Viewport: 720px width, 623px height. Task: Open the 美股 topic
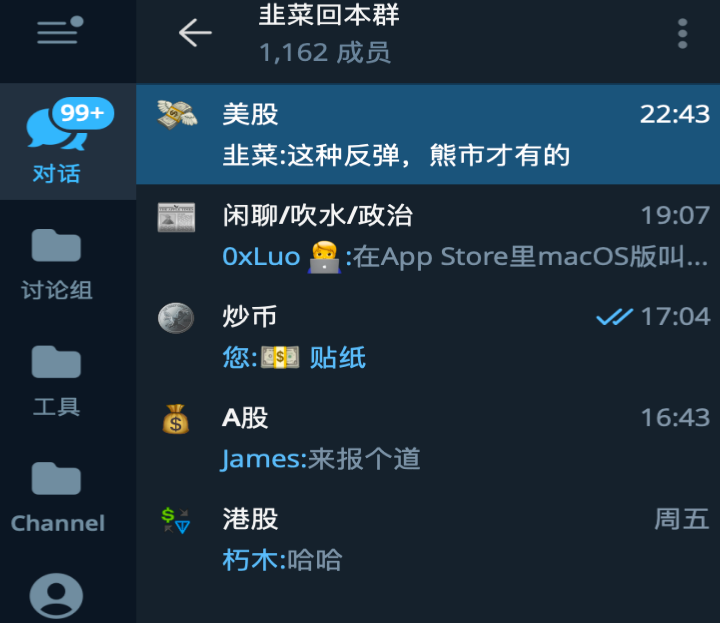point(428,134)
